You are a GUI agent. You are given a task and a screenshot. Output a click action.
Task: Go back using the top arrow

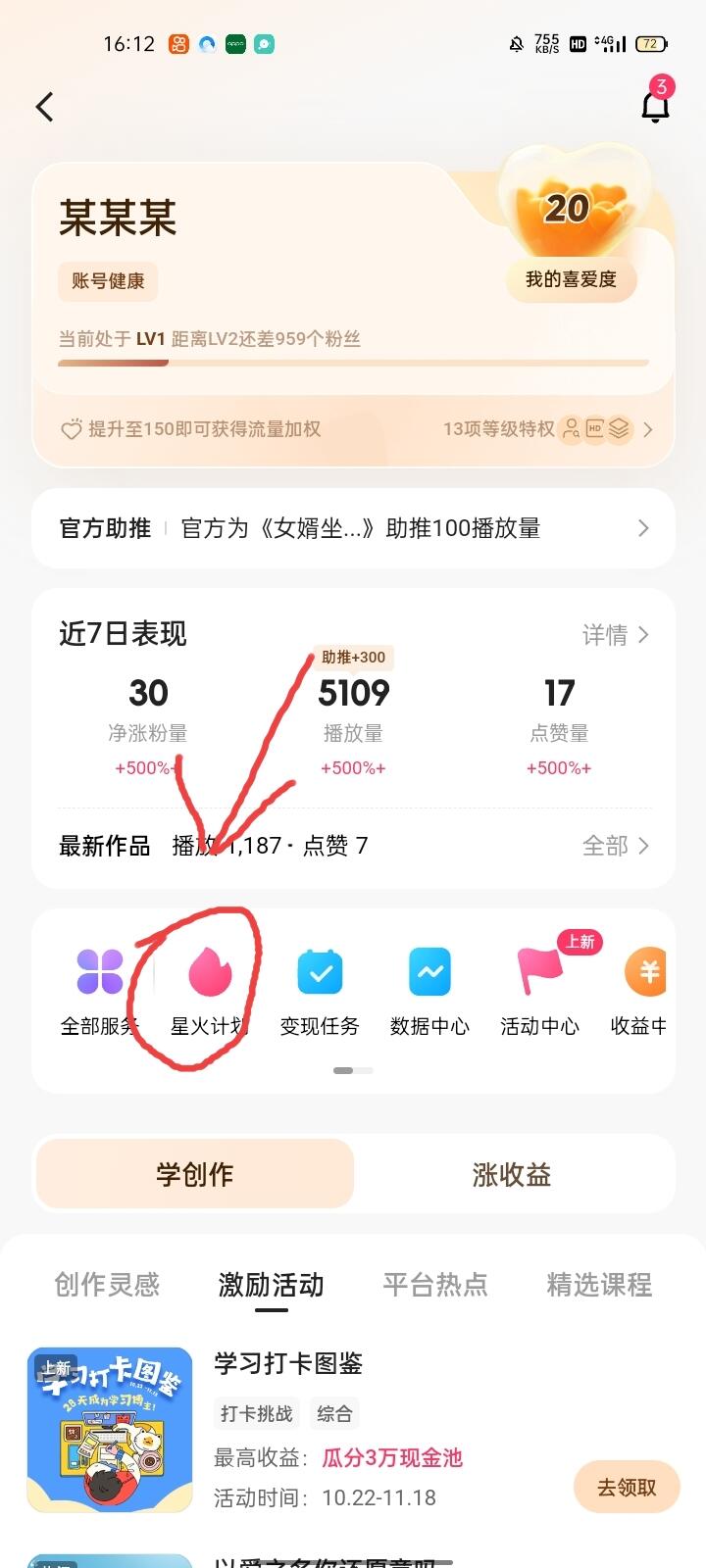coord(44,107)
